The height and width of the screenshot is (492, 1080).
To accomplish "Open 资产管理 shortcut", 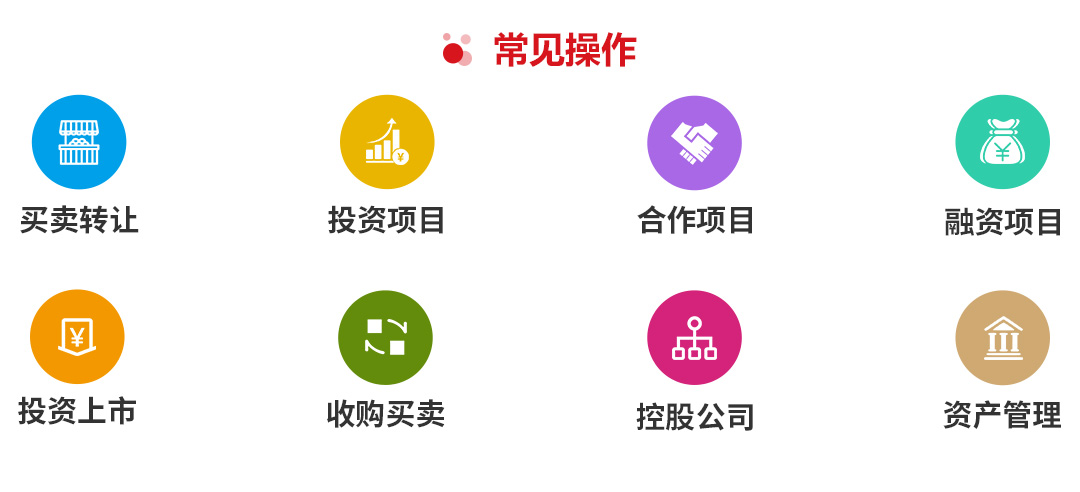I will 1002,338.
